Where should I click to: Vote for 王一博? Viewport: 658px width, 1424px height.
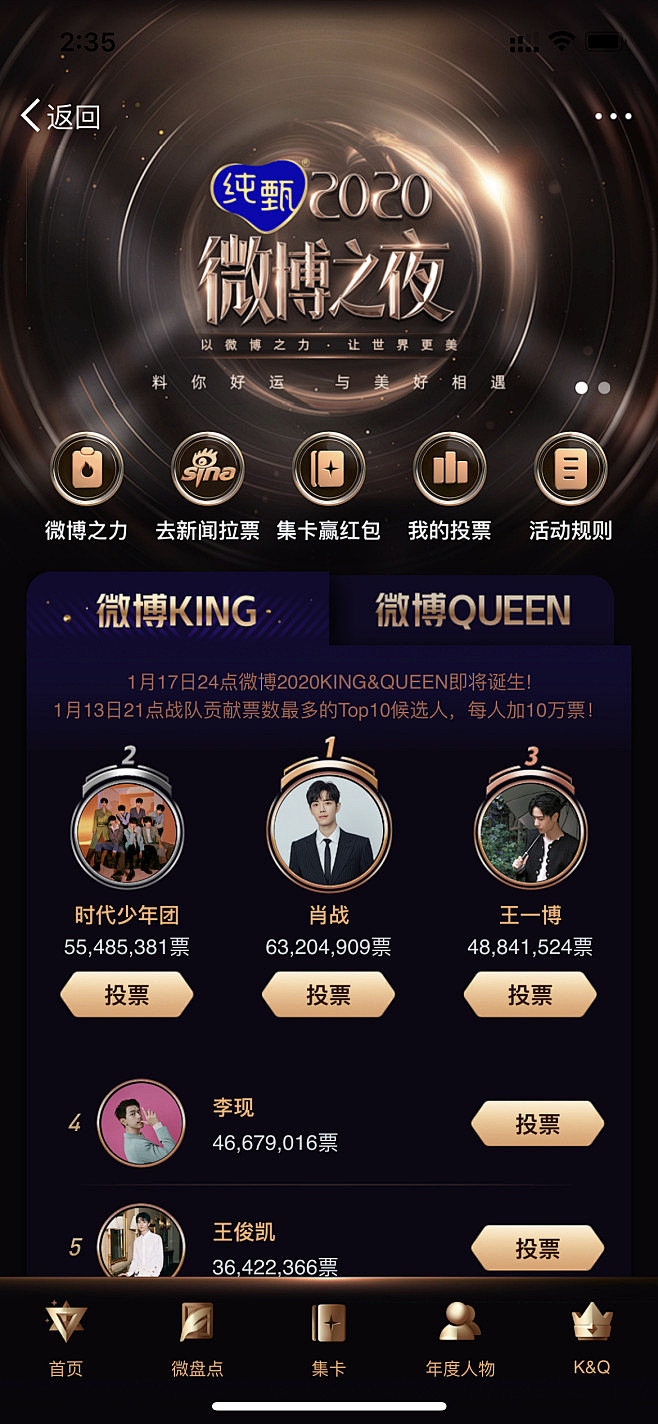(530, 995)
